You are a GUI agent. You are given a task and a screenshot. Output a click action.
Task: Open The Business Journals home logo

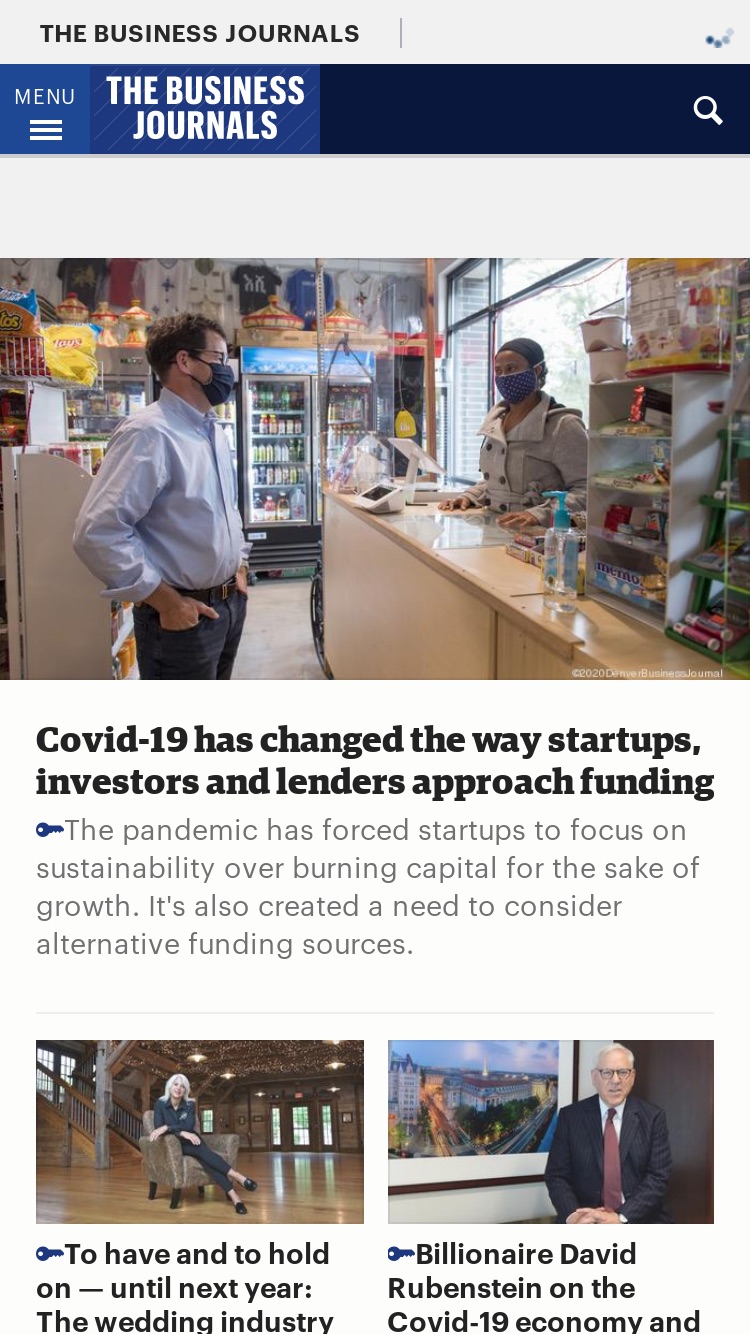[x=205, y=110]
